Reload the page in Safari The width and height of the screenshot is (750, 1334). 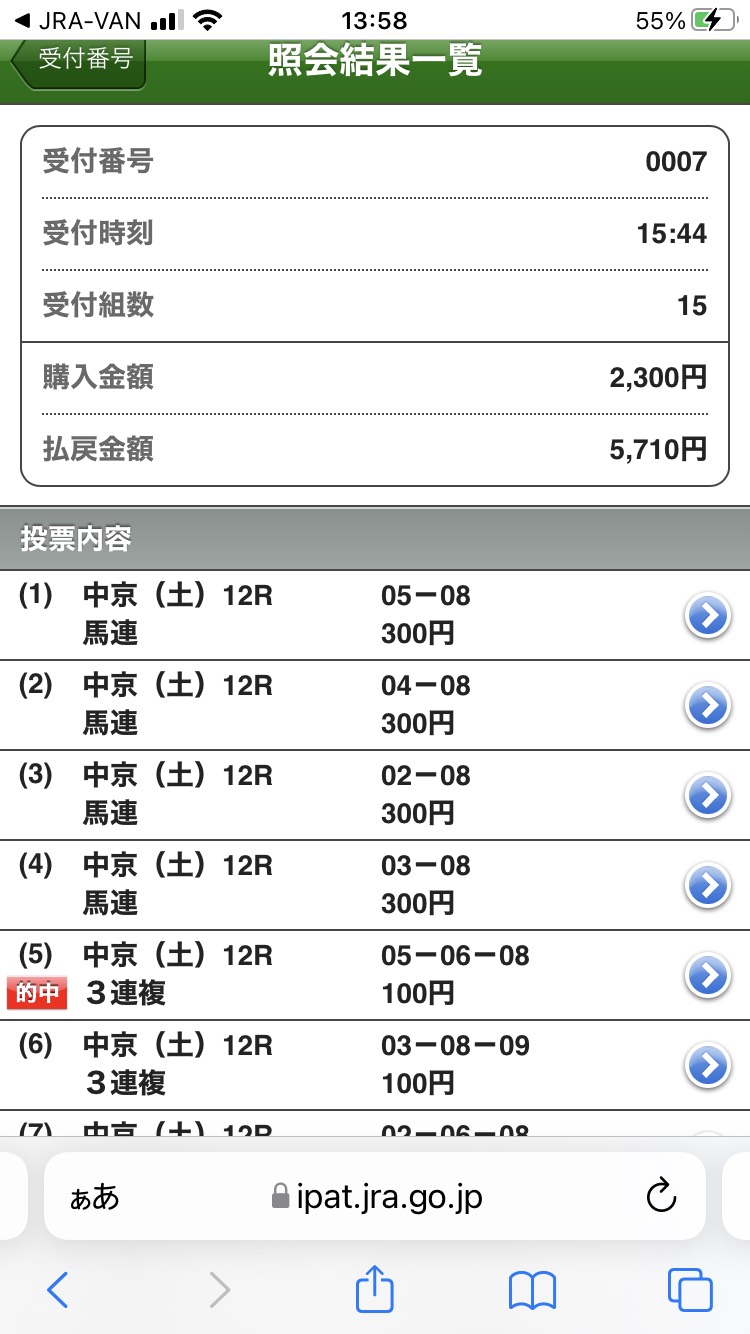(x=661, y=1196)
